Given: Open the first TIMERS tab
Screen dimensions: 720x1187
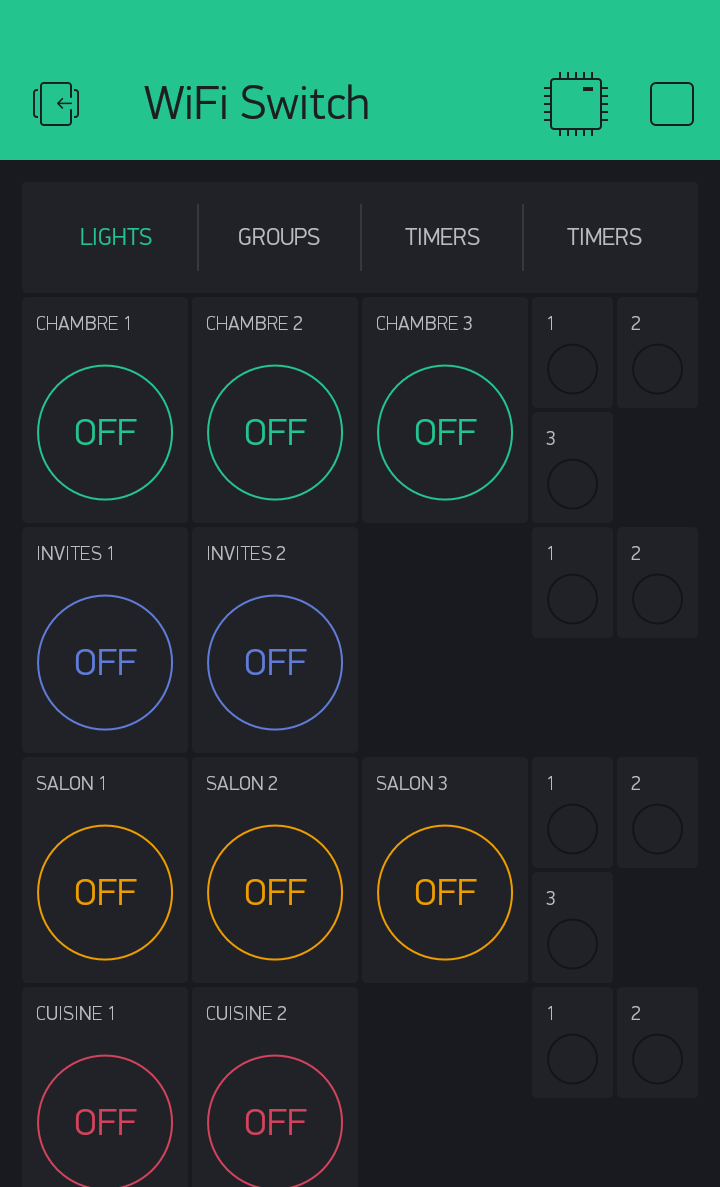Looking at the screenshot, I should tap(442, 237).
